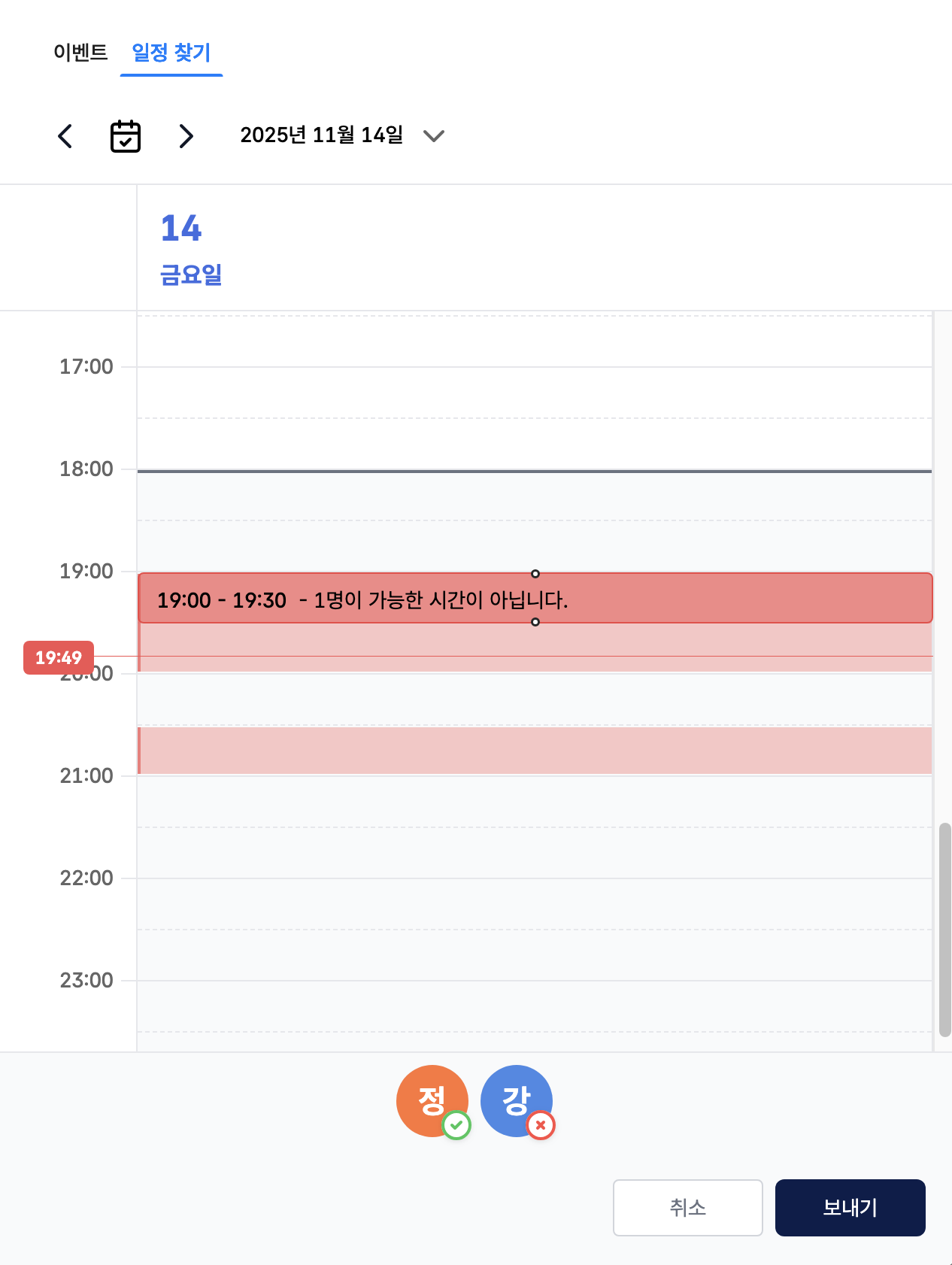
Task: Go to the next day
Action: 186,136
